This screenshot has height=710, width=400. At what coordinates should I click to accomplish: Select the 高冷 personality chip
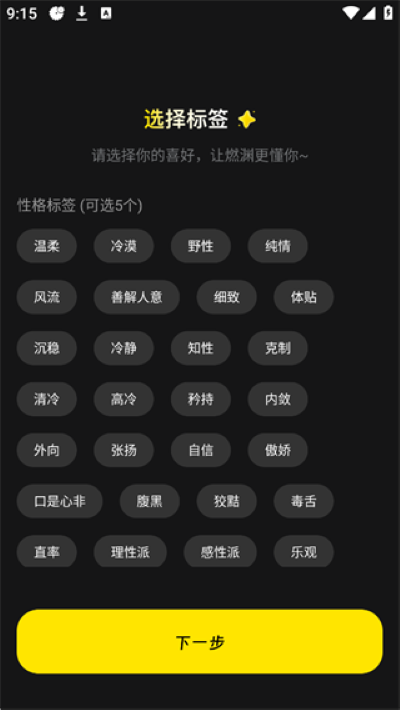[x=124, y=399]
